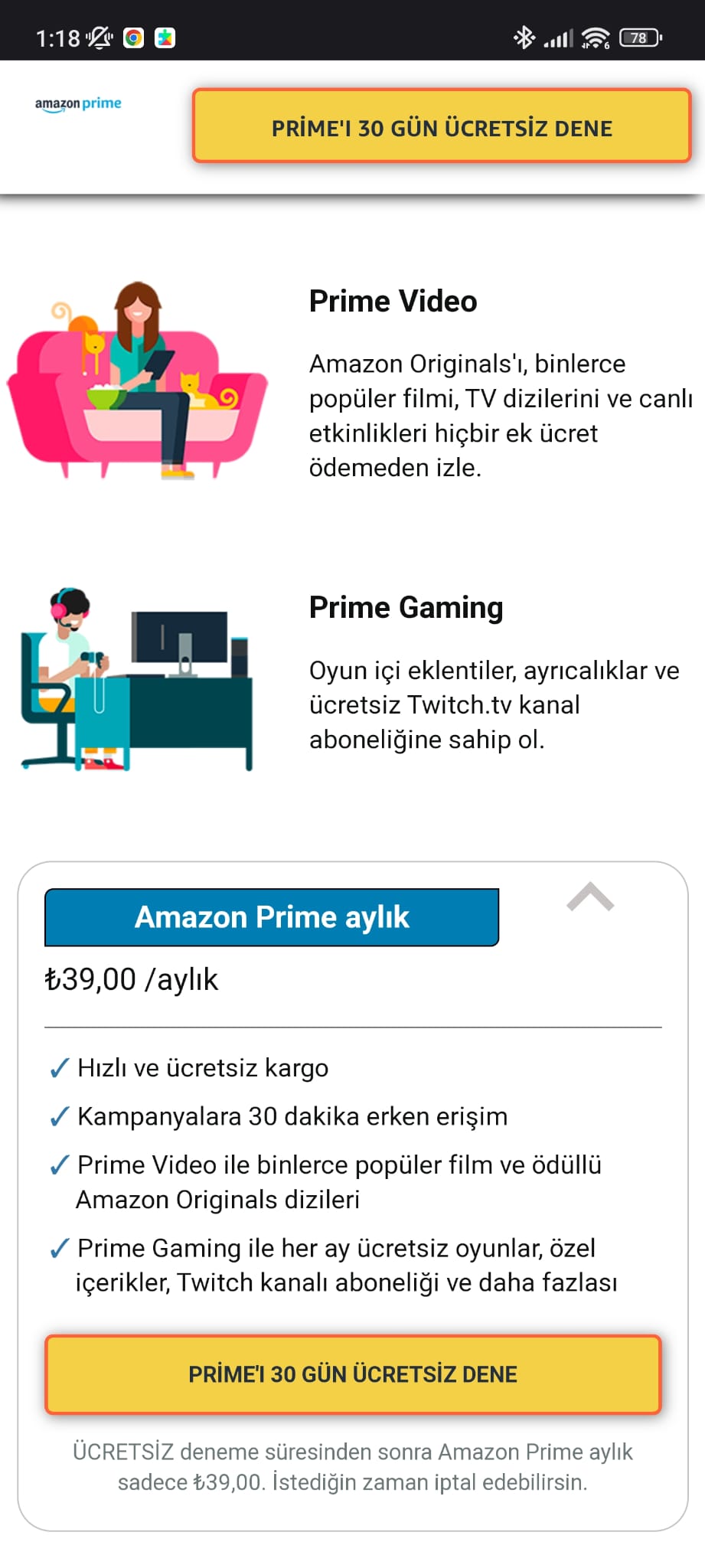This screenshot has width=705, height=1568.
Task: Tap the Prime Gaming illustration
Action: coord(138,681)
